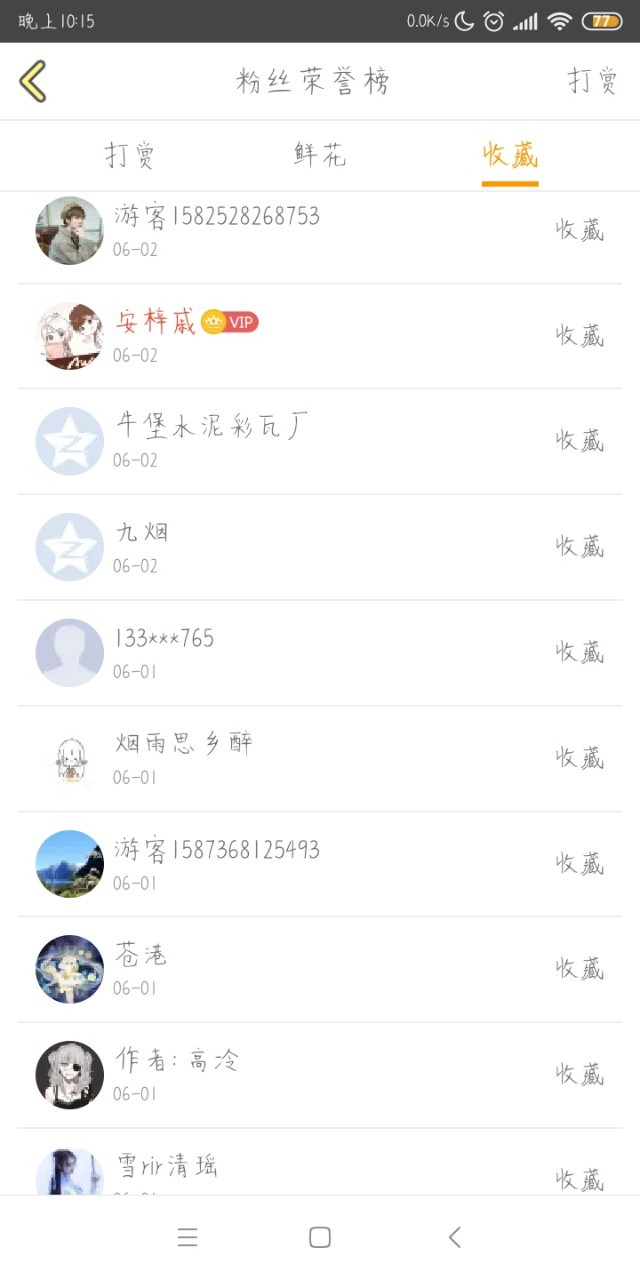640x1280 pixels.
Task: Open recent apps from navigation bar
Action: (187, 1238)
